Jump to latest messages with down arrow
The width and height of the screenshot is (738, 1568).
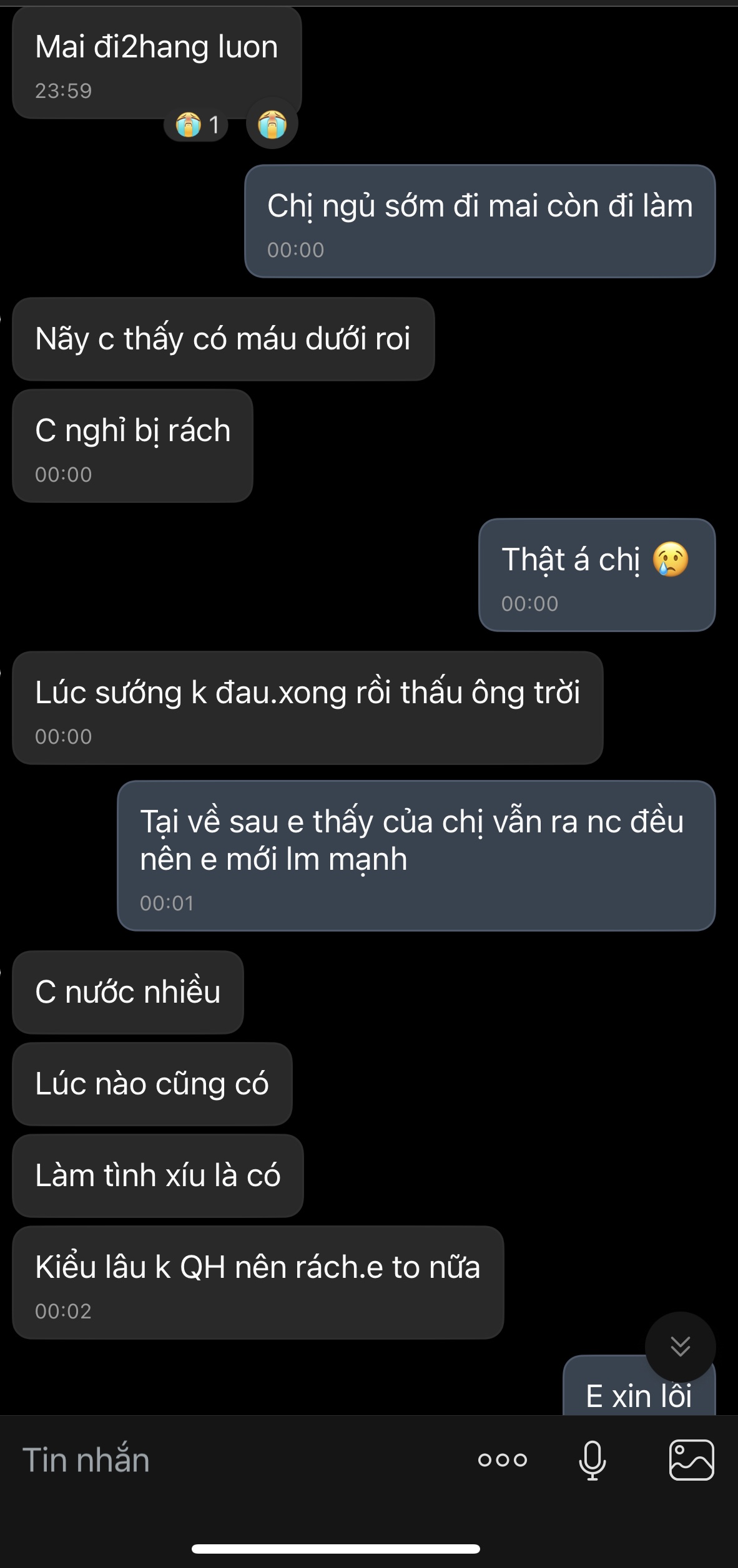[680, 1346]
